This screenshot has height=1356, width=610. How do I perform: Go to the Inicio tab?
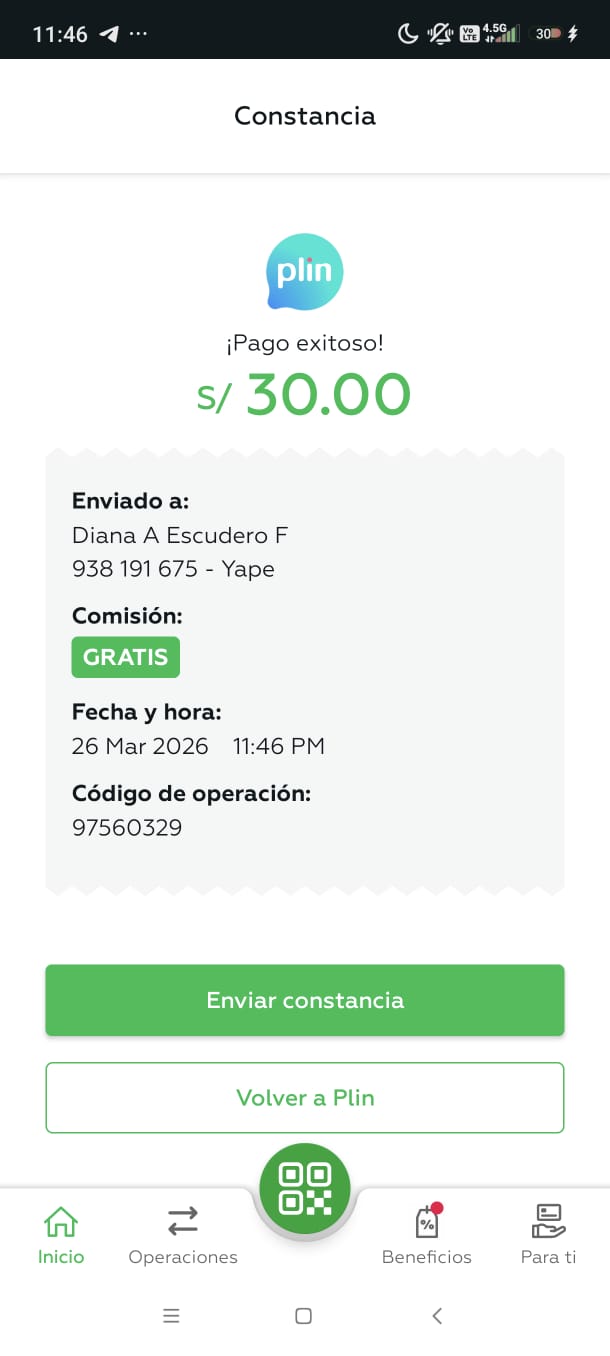coord(61,1235)
